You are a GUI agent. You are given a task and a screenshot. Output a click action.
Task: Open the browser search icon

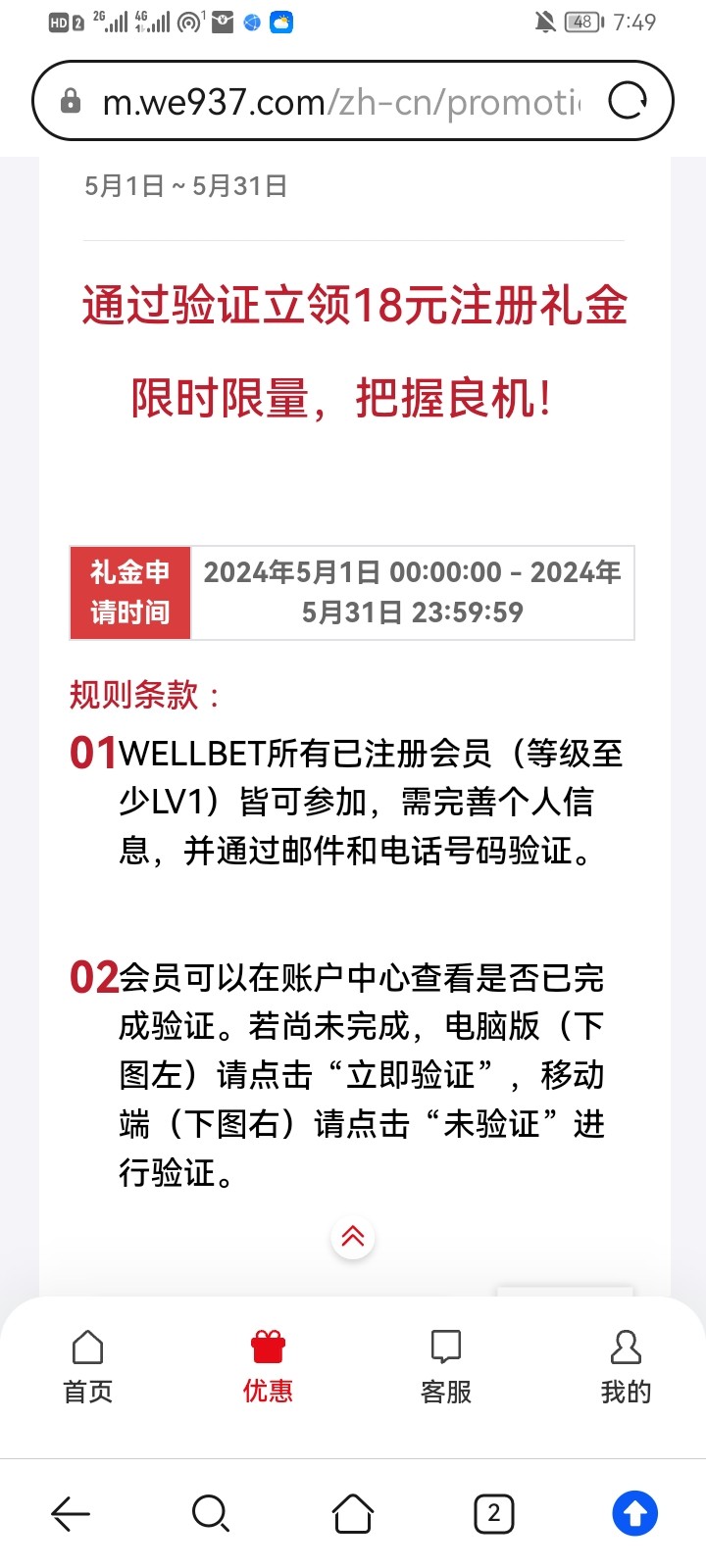pos(211,1514)
